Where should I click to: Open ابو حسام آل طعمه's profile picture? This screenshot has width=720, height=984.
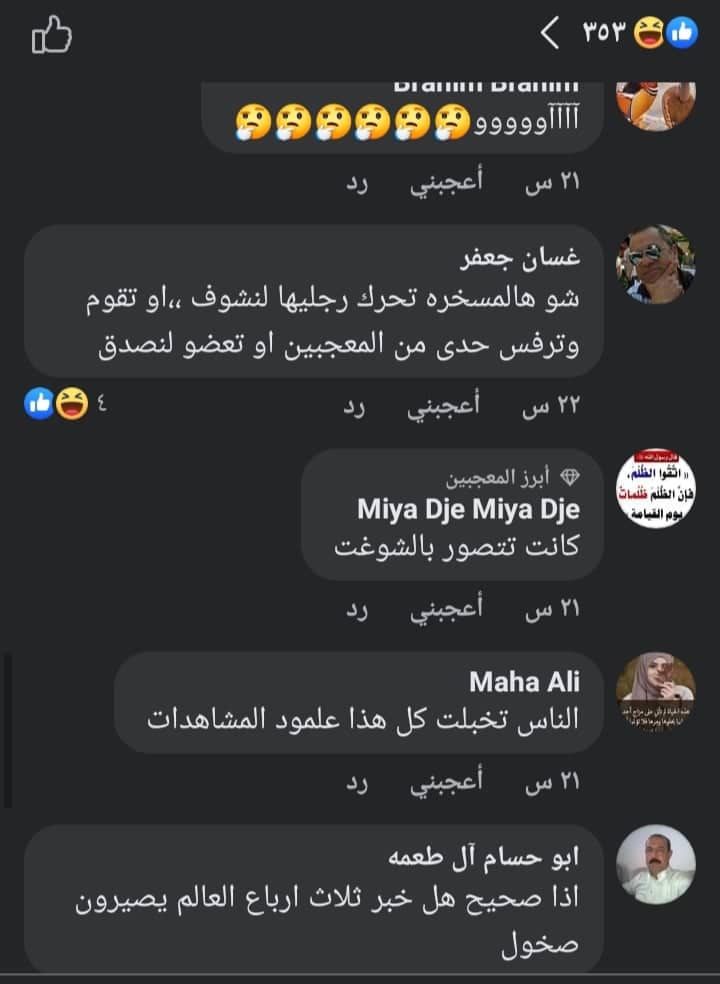[655, 864]
